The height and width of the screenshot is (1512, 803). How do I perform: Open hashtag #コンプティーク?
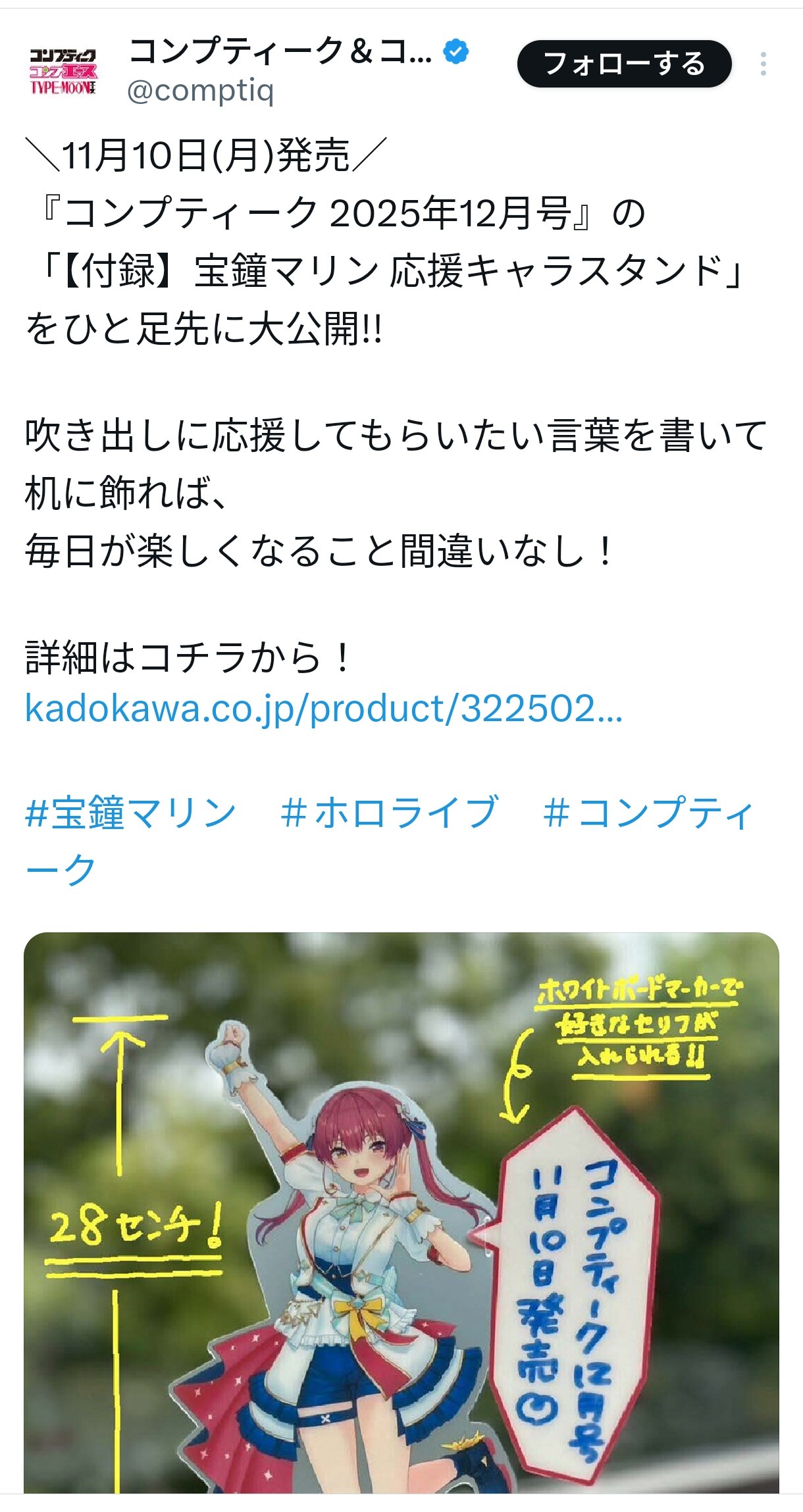point(648,812)
